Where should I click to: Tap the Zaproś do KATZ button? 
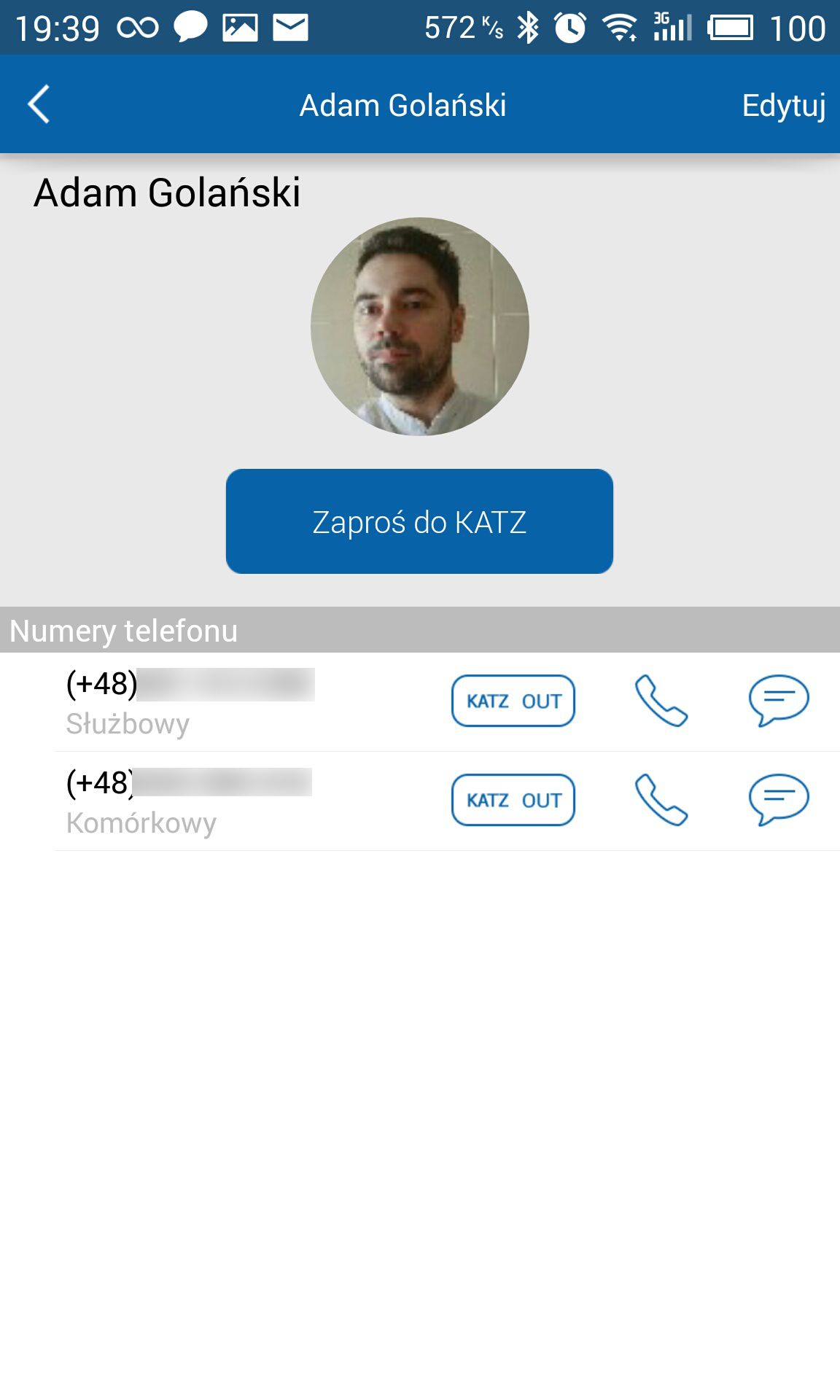tap(419, 521)
